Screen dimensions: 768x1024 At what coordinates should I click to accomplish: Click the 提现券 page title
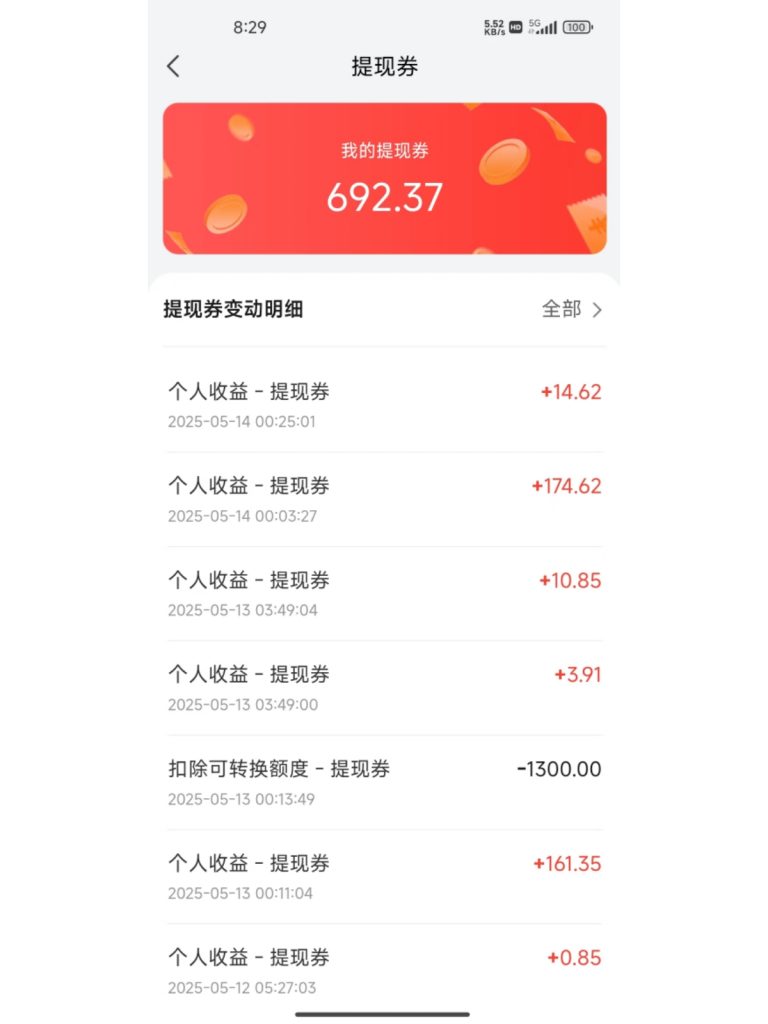[x=384, y=66]
